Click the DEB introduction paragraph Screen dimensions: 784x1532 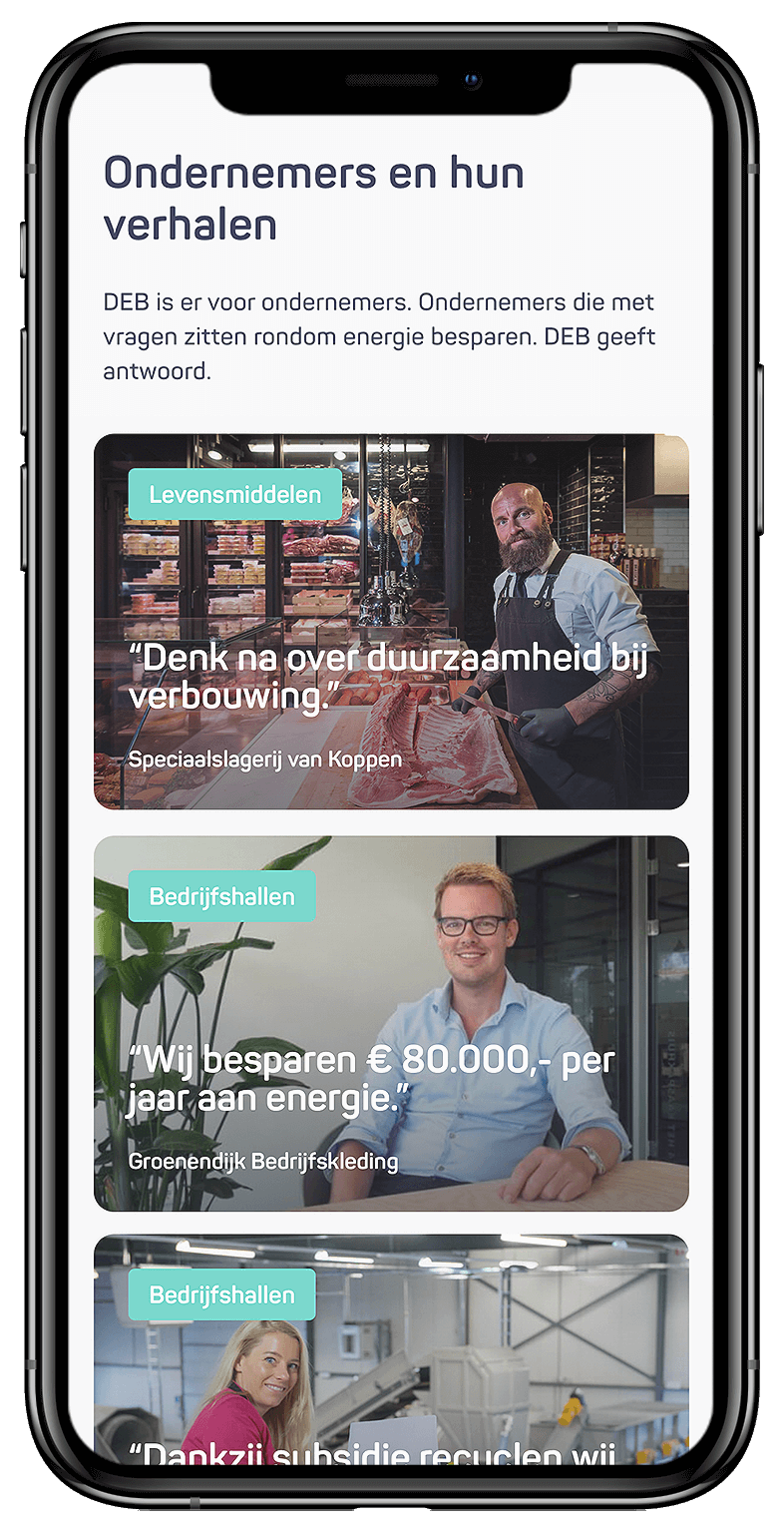(379, 336)
